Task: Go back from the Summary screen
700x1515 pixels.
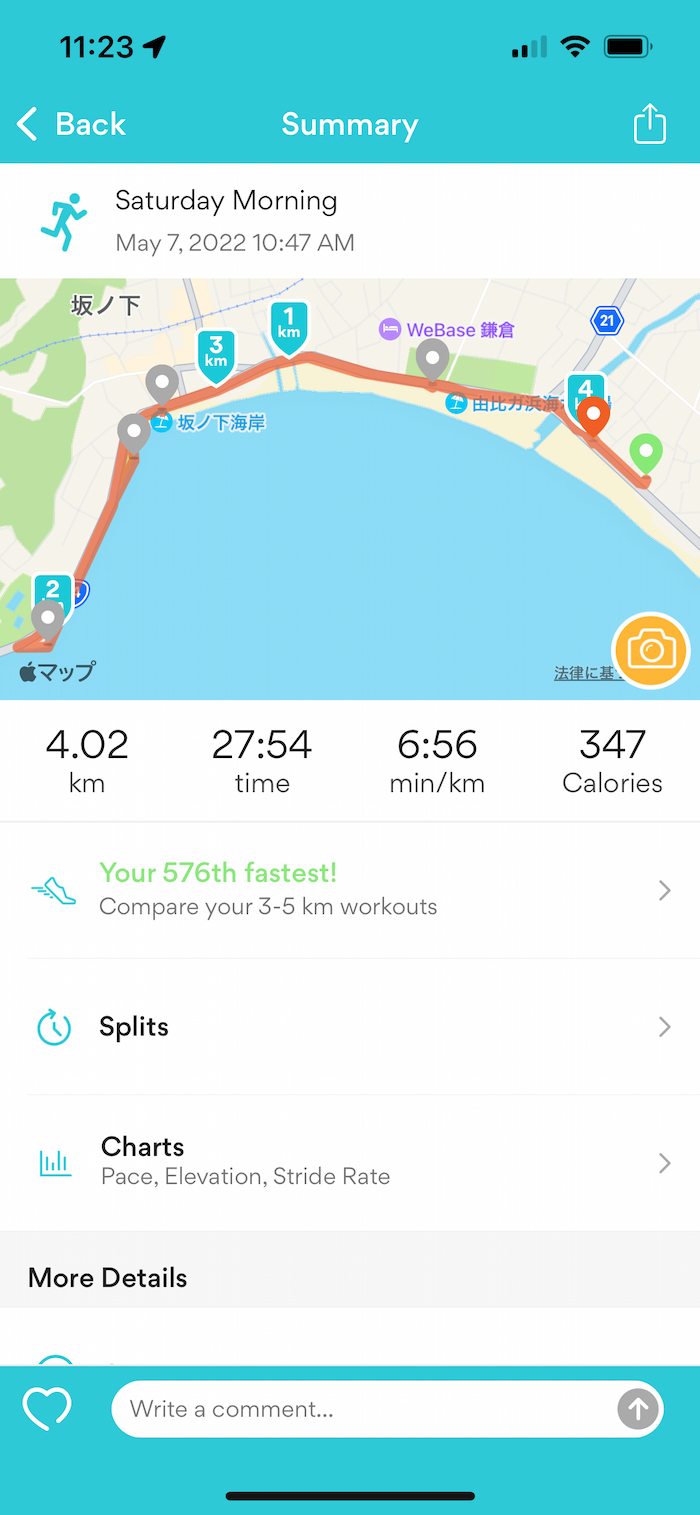Action: tap(71, 125)
